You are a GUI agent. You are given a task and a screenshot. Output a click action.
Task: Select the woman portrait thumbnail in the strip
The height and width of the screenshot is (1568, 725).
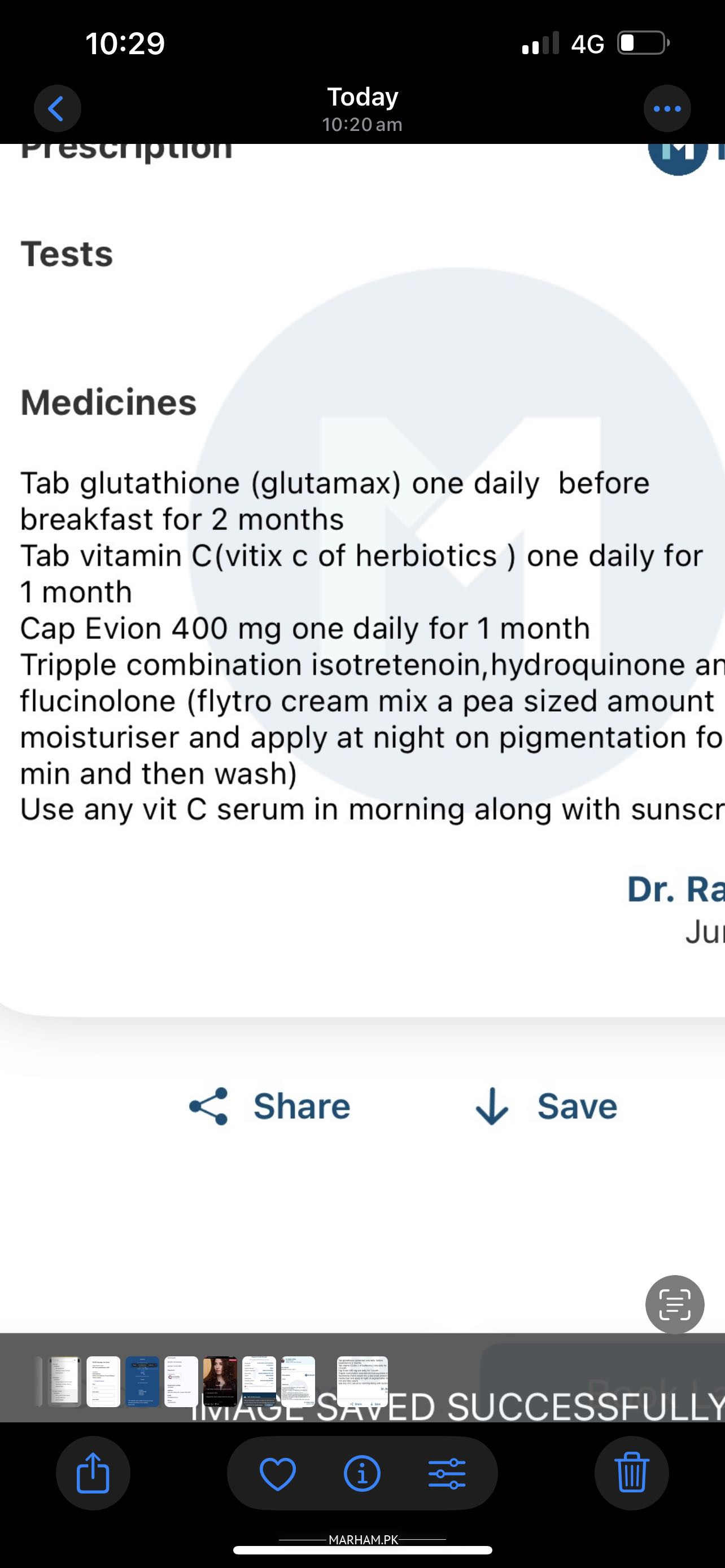(x=220, y=1381)
